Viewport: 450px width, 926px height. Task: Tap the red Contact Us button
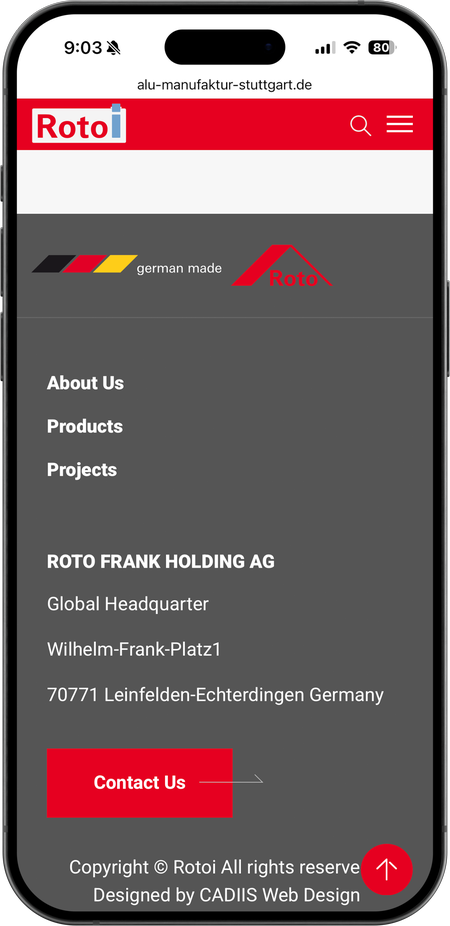pyautogui.click(x=139, y=782)
